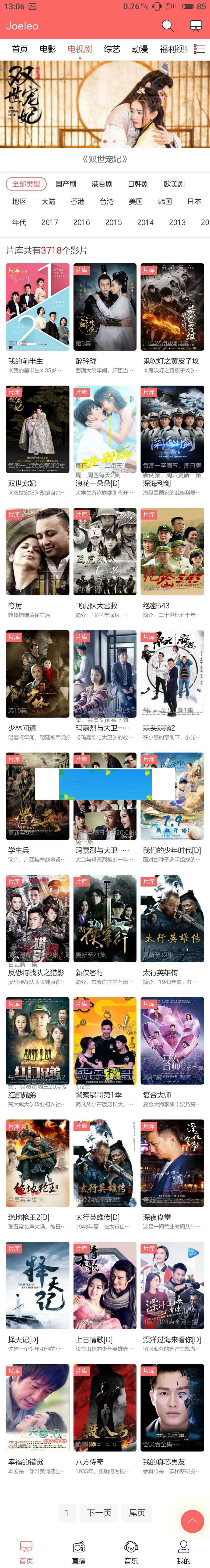Image resolution: width=210 pixels, height=1568 pixels.
Task: Open 醉玲珑 drama card
Action: click(x=104, y=307)
